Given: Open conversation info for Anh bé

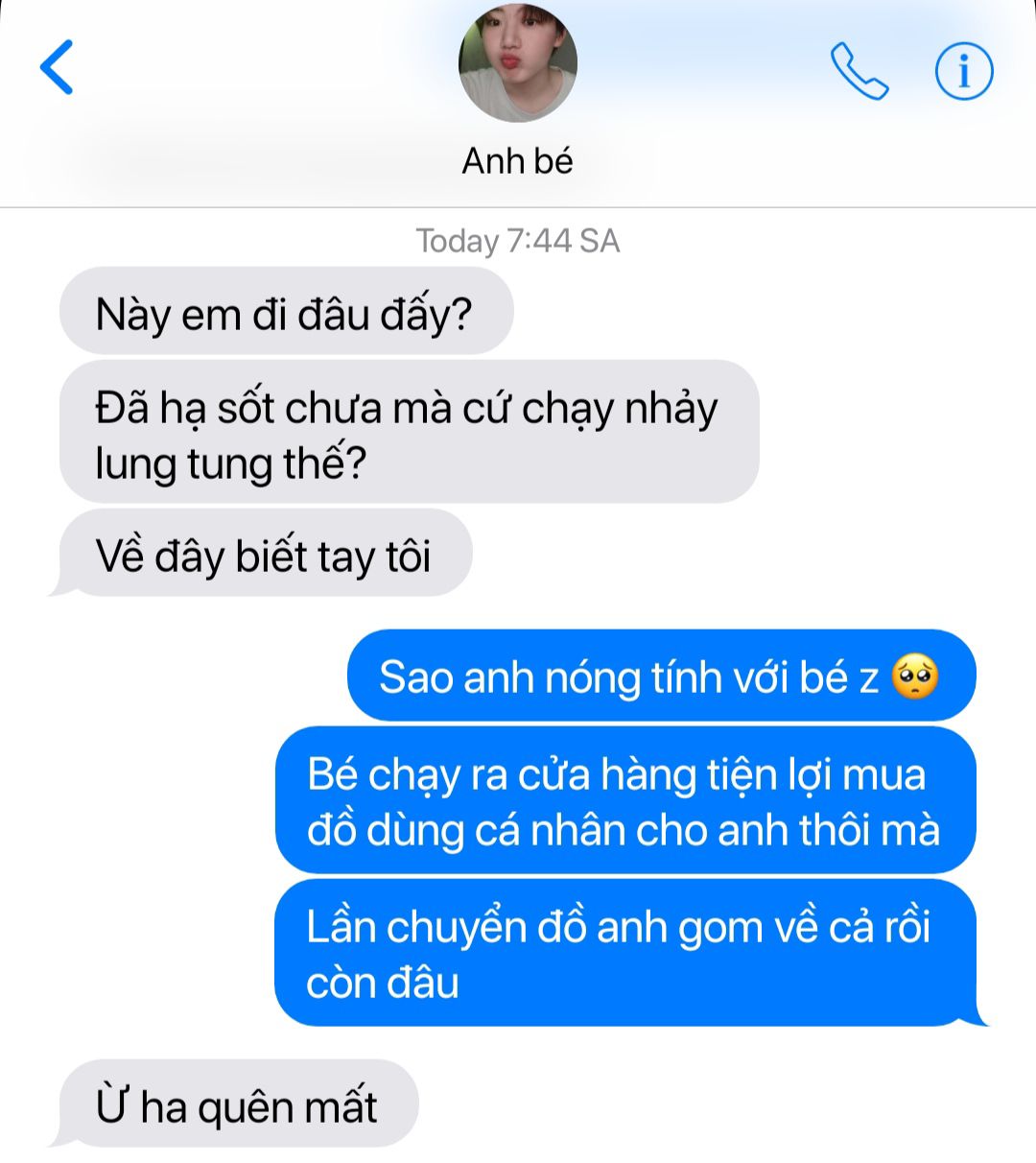Looking at the screenshot, I should [x=964, y=70].
